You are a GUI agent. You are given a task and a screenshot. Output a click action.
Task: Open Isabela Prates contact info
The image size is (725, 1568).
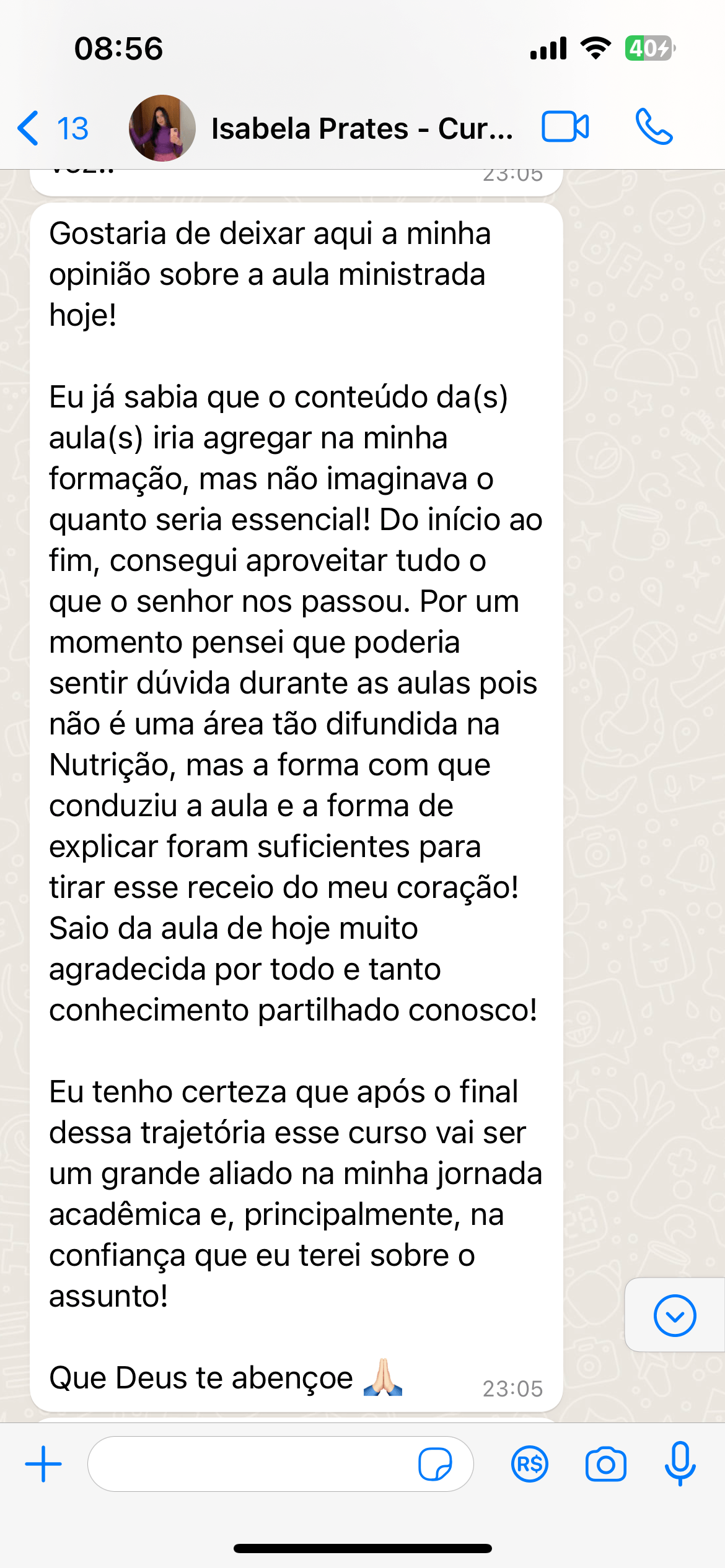pyautogui.click(x=362, y=128)
